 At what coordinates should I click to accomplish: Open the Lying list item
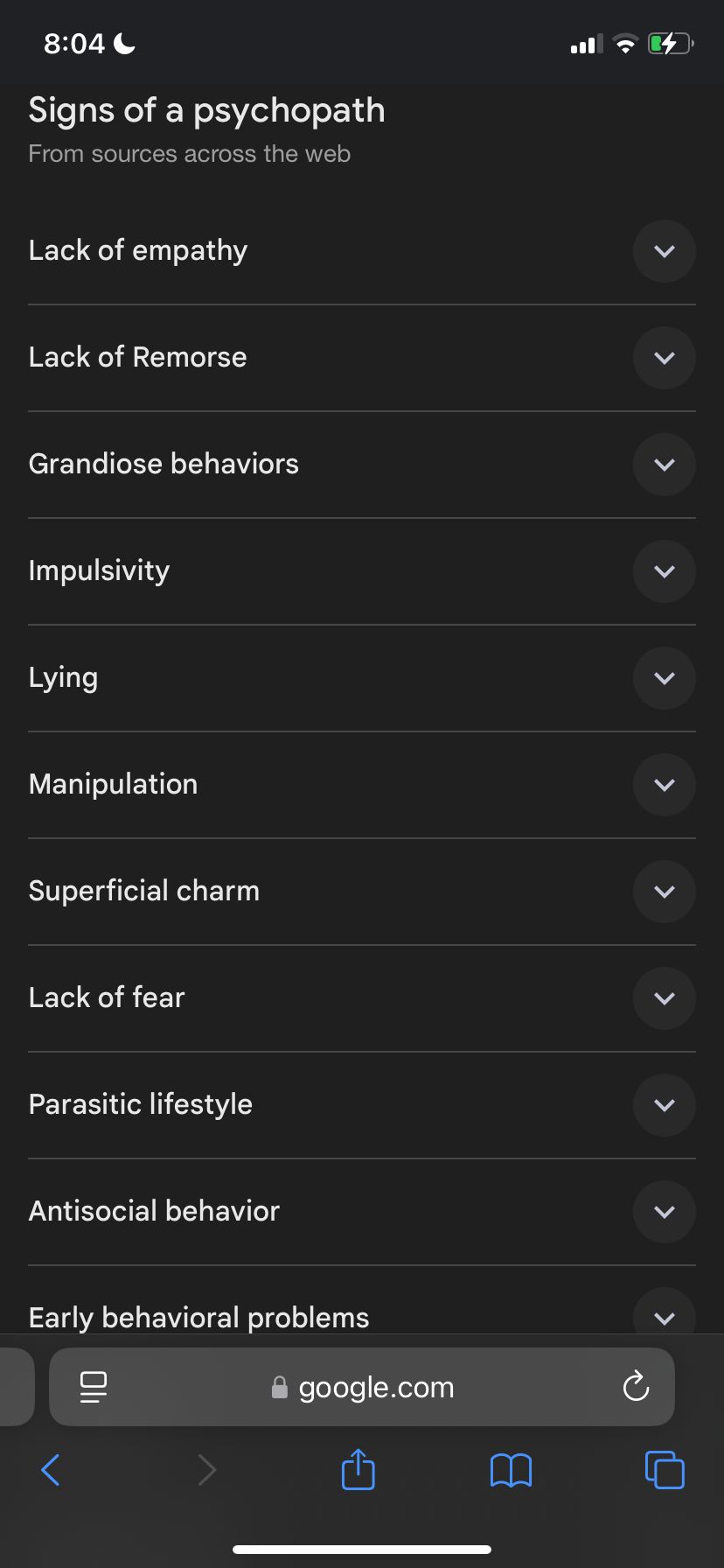tap(350, 677)
